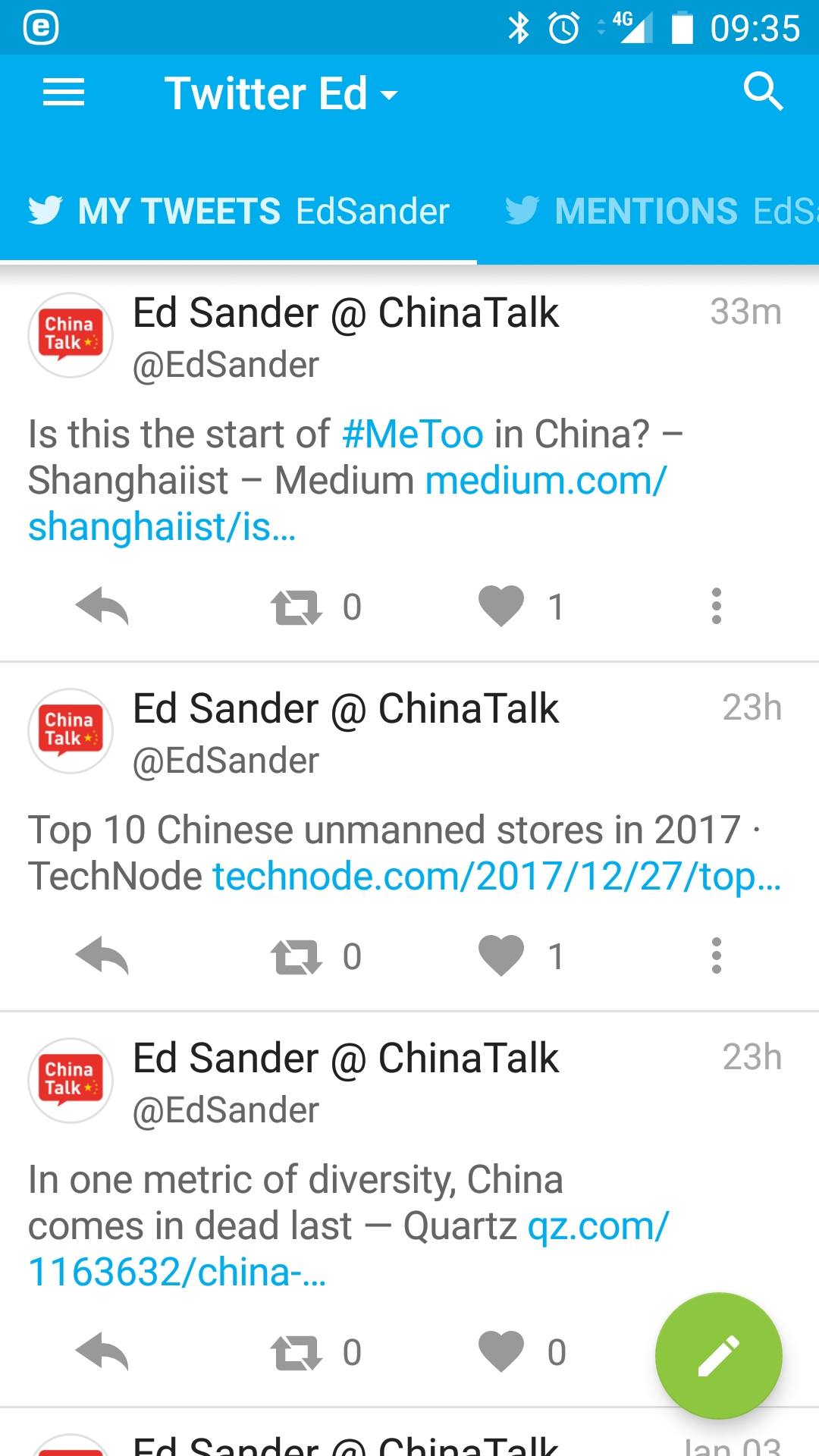Reply to the unmanned stores tweet
819x1456 pixels.
coord(102,956)
